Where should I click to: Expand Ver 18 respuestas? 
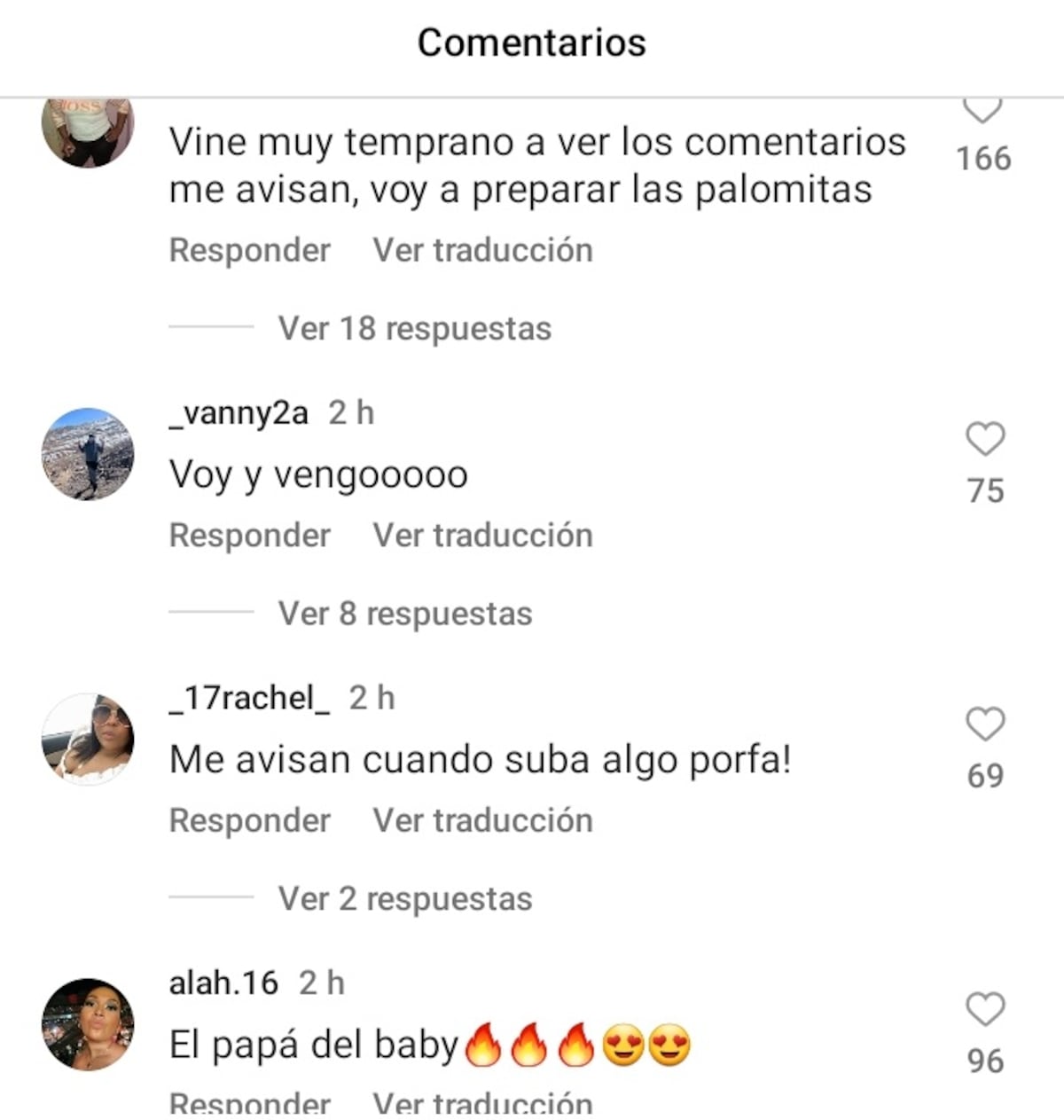(414, 328)
